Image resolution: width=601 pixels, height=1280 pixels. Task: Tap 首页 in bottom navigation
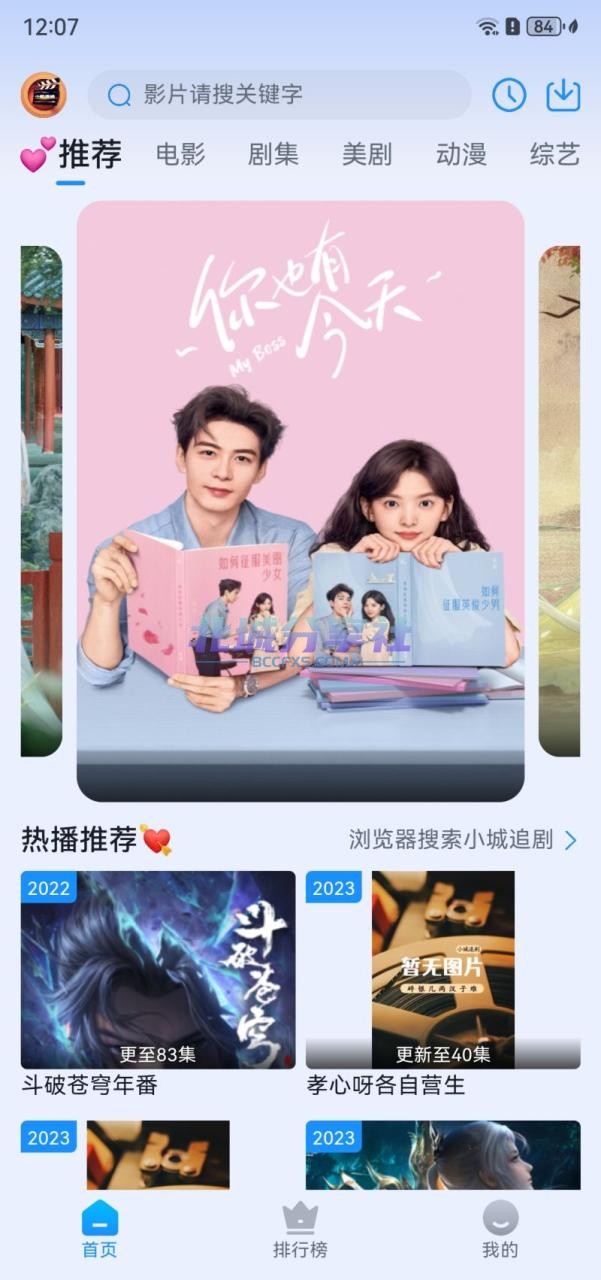point(100,1230)
